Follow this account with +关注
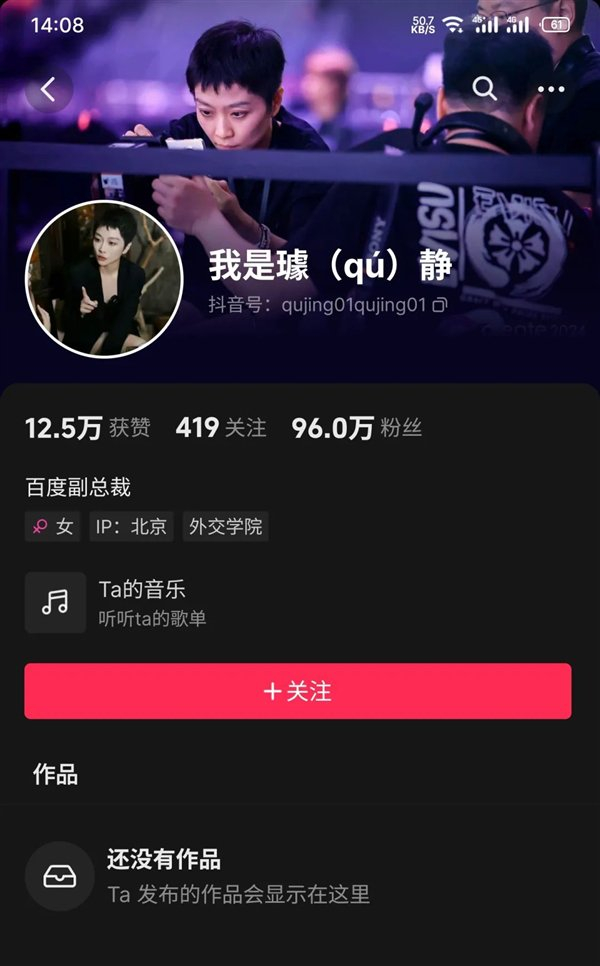Image resolution: width=600 pixels, height=966 pixels. [x=298, y=691]
